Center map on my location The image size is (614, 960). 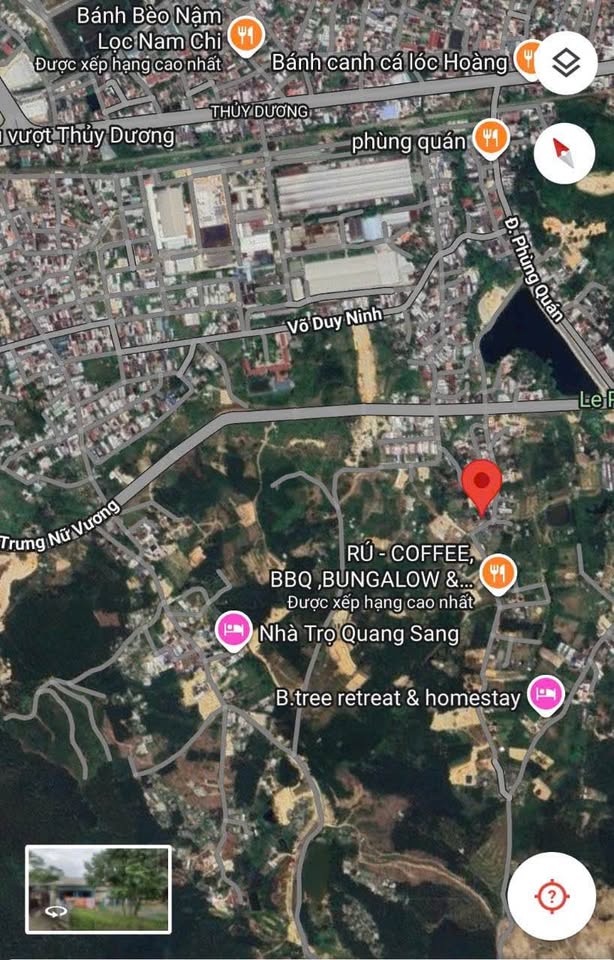click(x=551, y=895)
